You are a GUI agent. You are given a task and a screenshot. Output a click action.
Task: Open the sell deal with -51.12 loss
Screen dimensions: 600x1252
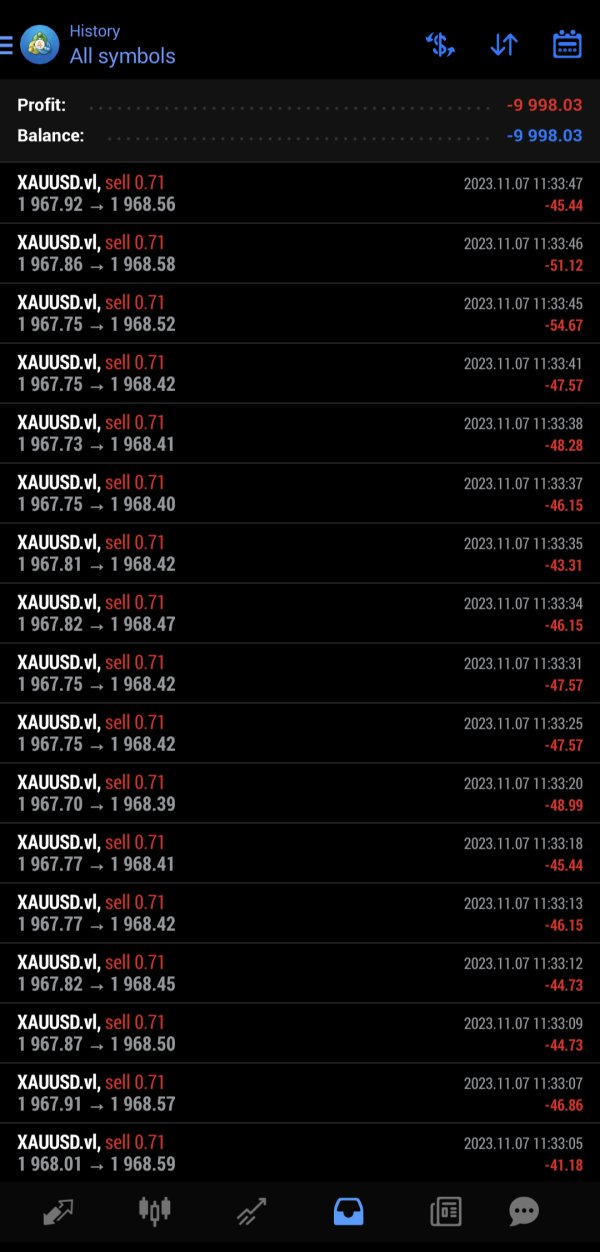pos(300,254)
